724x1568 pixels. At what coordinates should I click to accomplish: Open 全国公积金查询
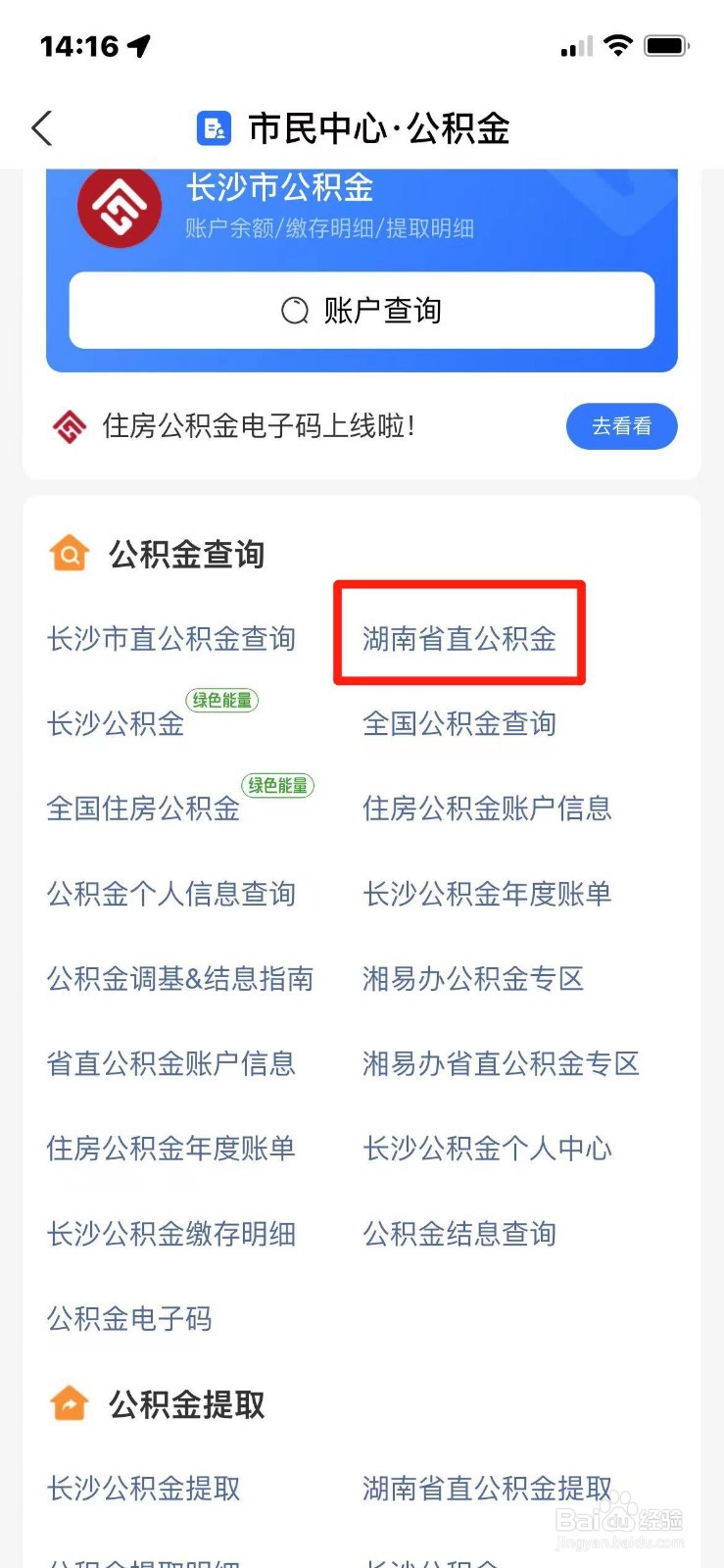click(459, 724)
